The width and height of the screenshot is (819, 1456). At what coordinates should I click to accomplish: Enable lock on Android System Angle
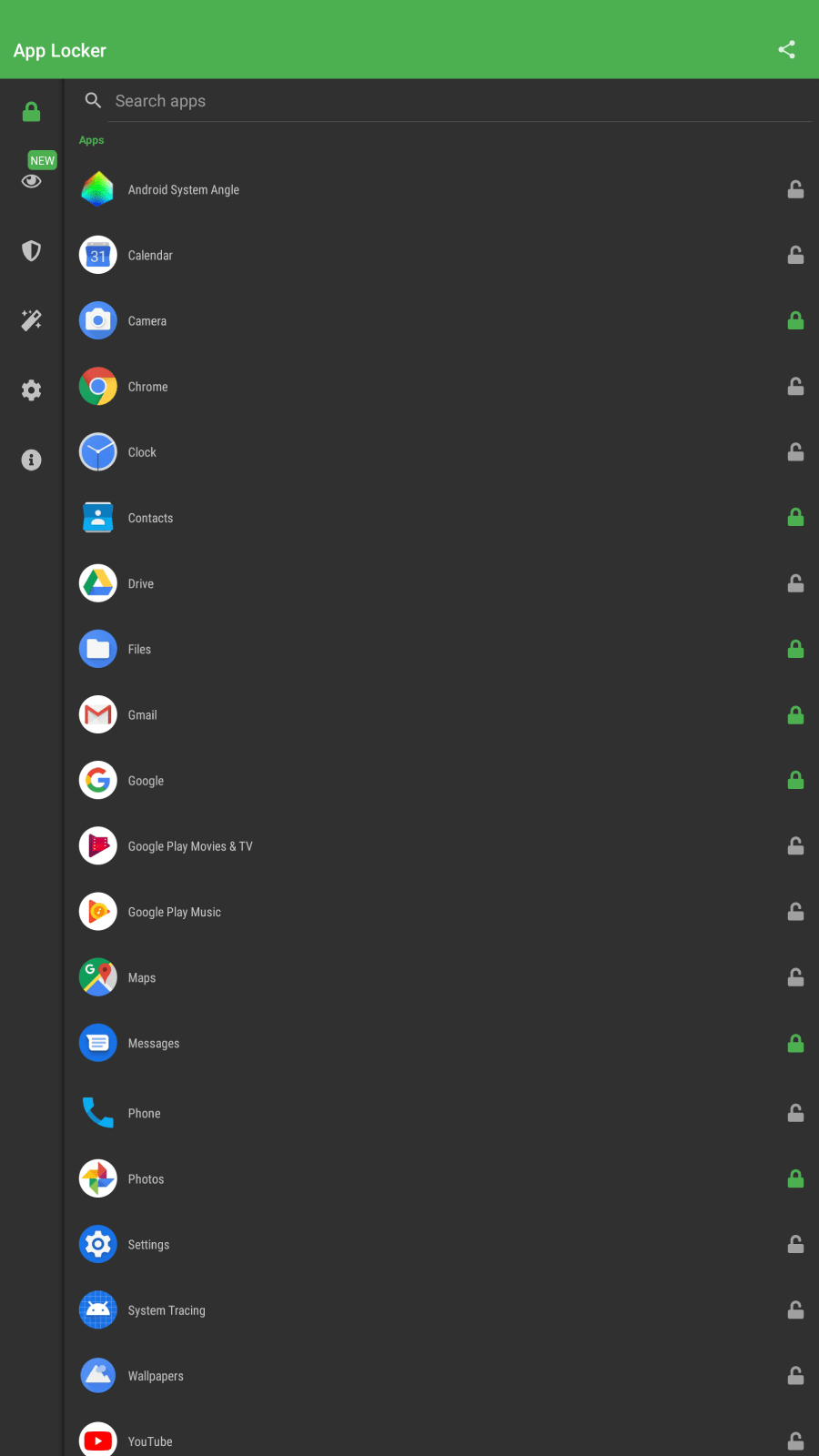click(x=795, y=189)
